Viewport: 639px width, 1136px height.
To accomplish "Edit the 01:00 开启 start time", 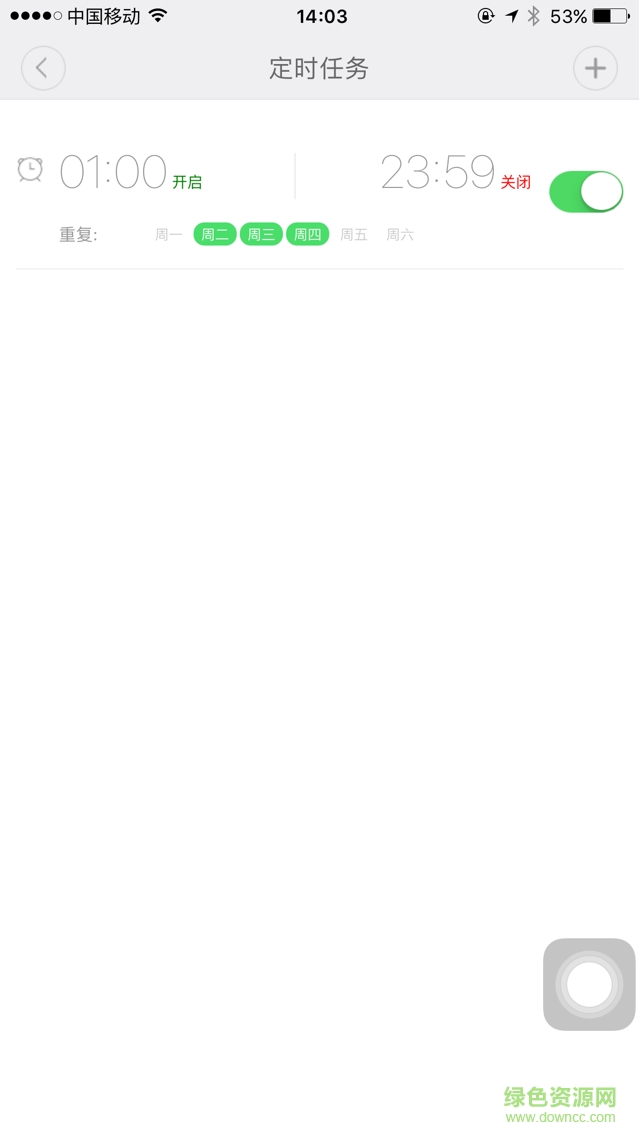I will click(113, 173).
